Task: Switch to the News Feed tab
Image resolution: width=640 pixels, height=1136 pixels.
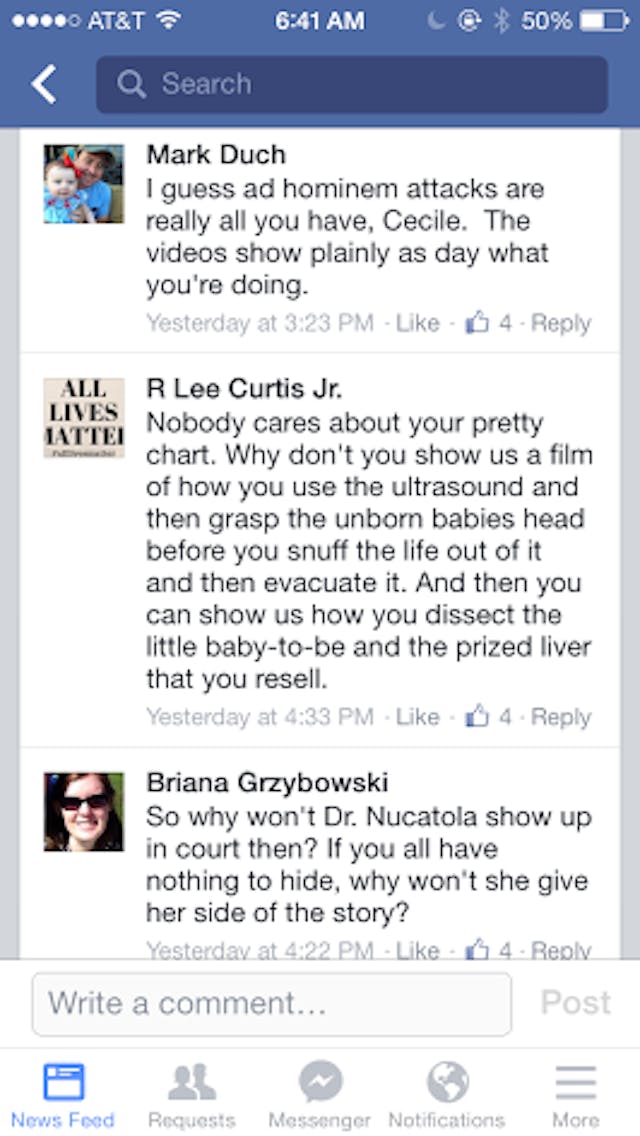Action: pos(63,1095)
